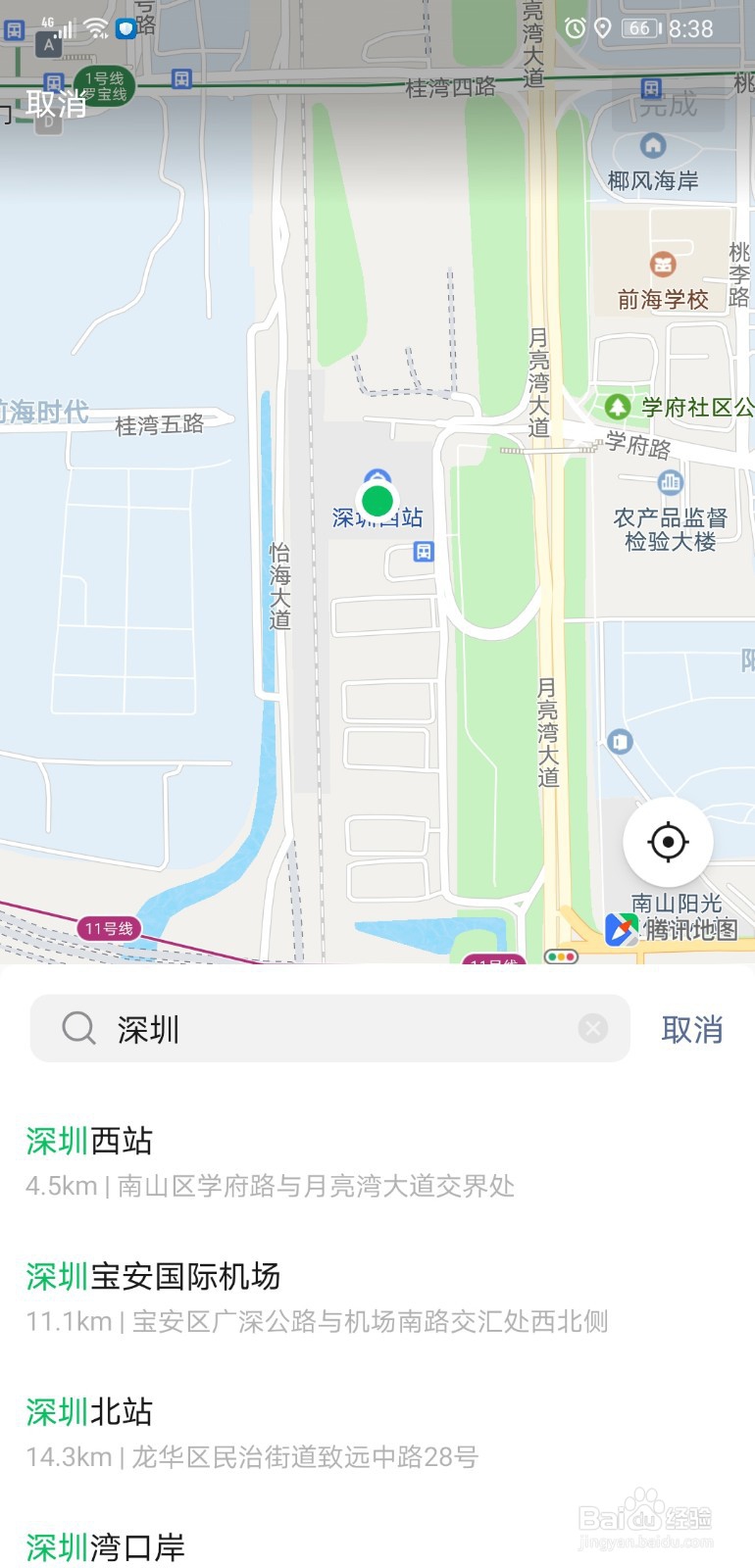Cancel the search next to search box
Viewport: 755px width, 1568px height.
pos(692,1030)
